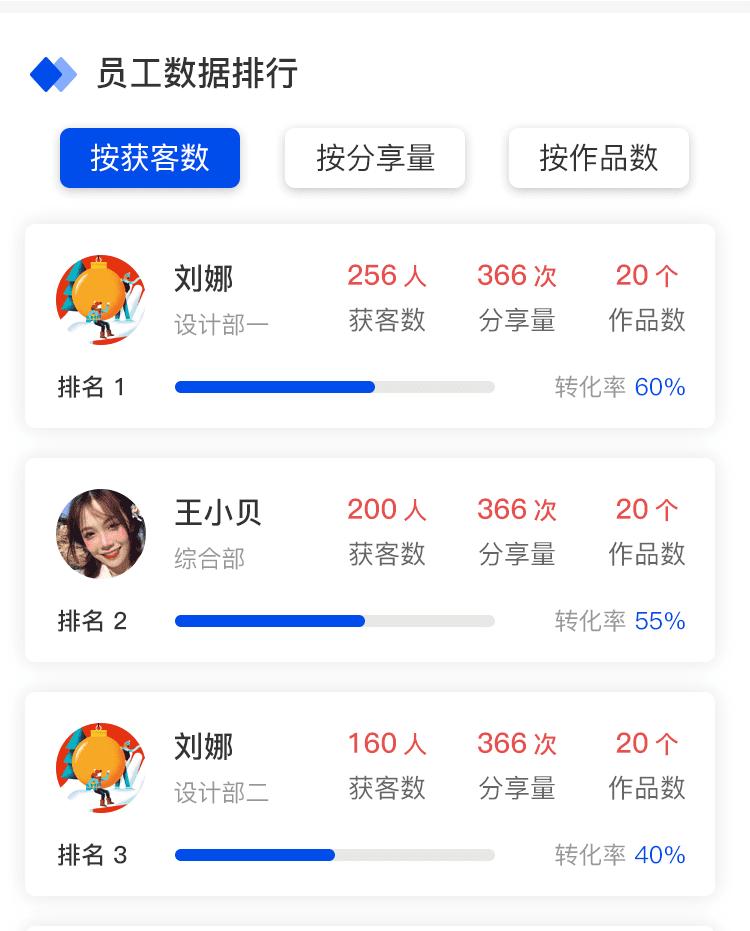Click the 55% conversion rate value

click(x=660, y=621)
